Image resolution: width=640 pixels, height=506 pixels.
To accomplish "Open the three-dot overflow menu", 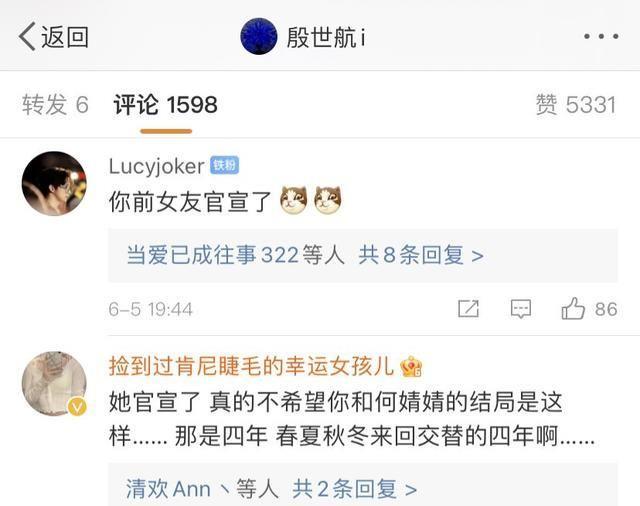I will 600,37.
